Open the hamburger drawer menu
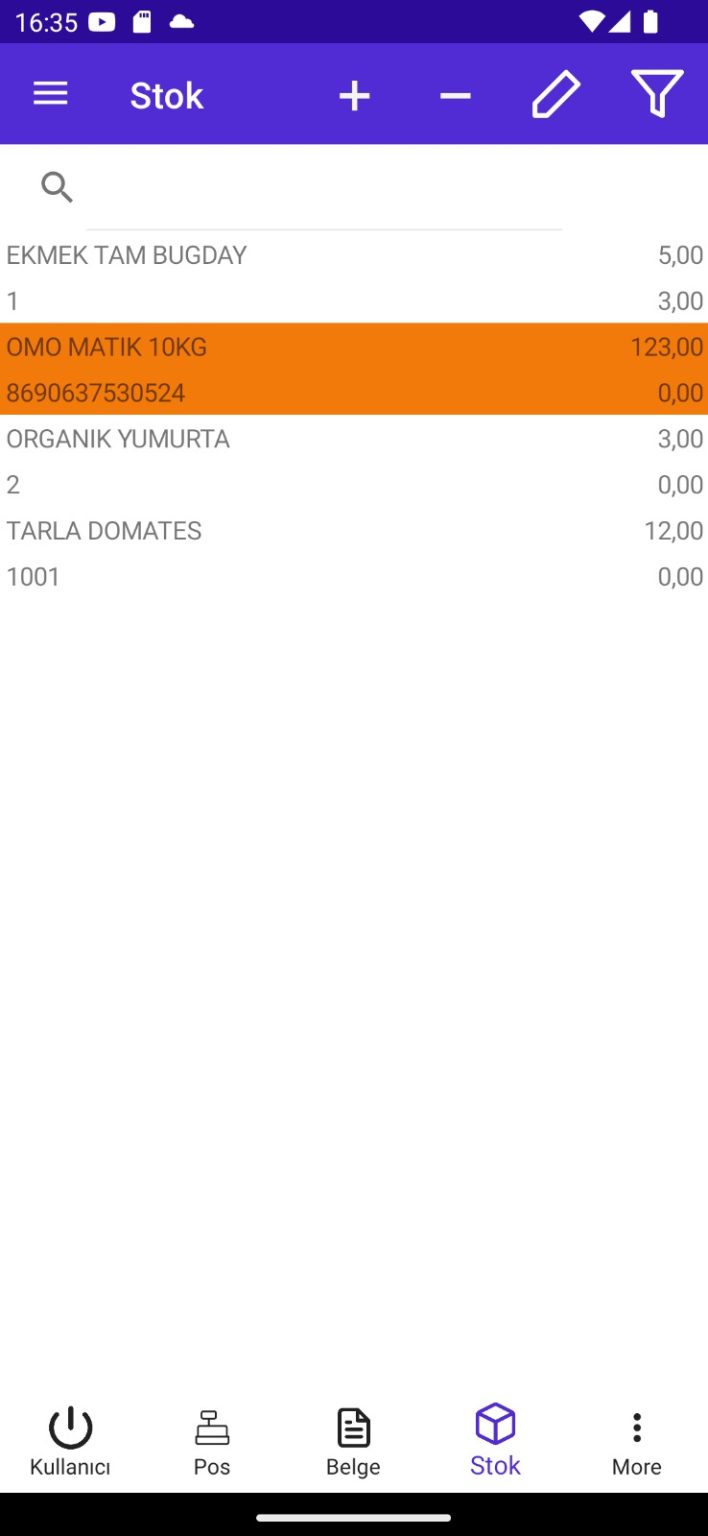Image resolution: width=708 pixels, height=1536 pixels. tap(50, 95)
